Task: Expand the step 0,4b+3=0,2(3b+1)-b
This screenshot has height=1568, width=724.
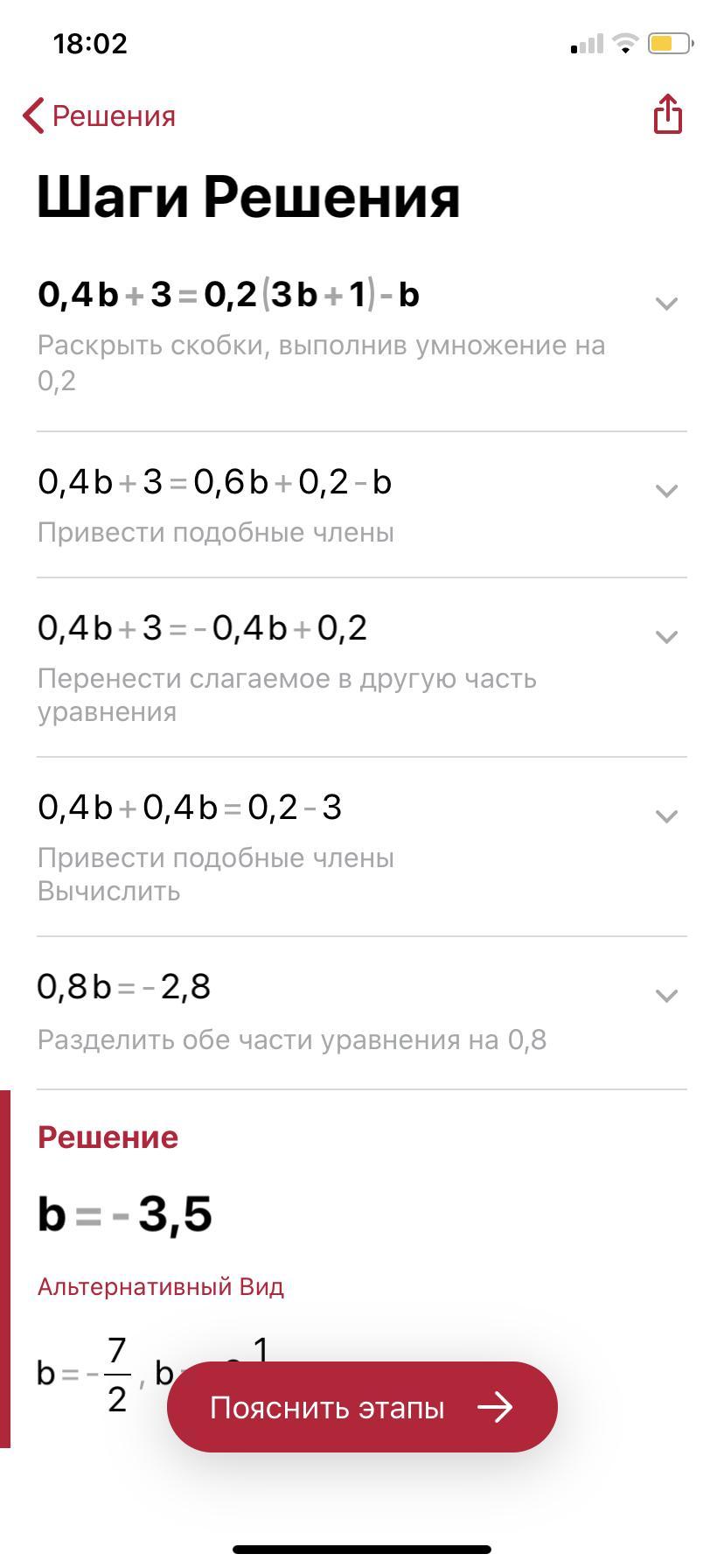Action: 666,304
